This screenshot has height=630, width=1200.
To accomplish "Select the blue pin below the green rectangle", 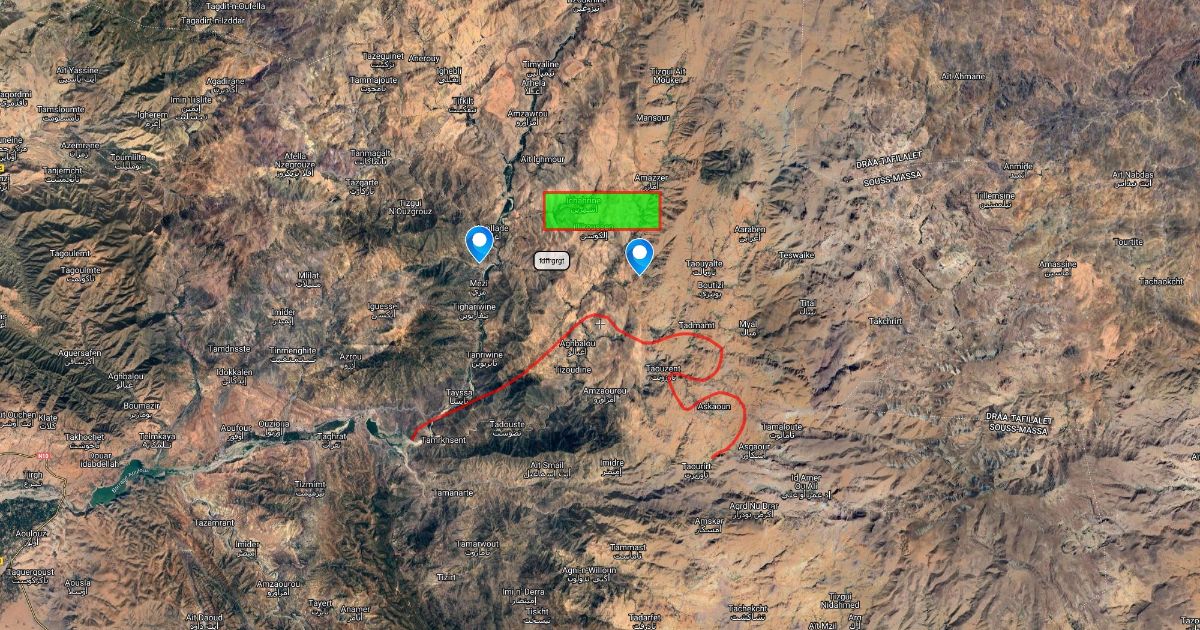I will [640, 255].
